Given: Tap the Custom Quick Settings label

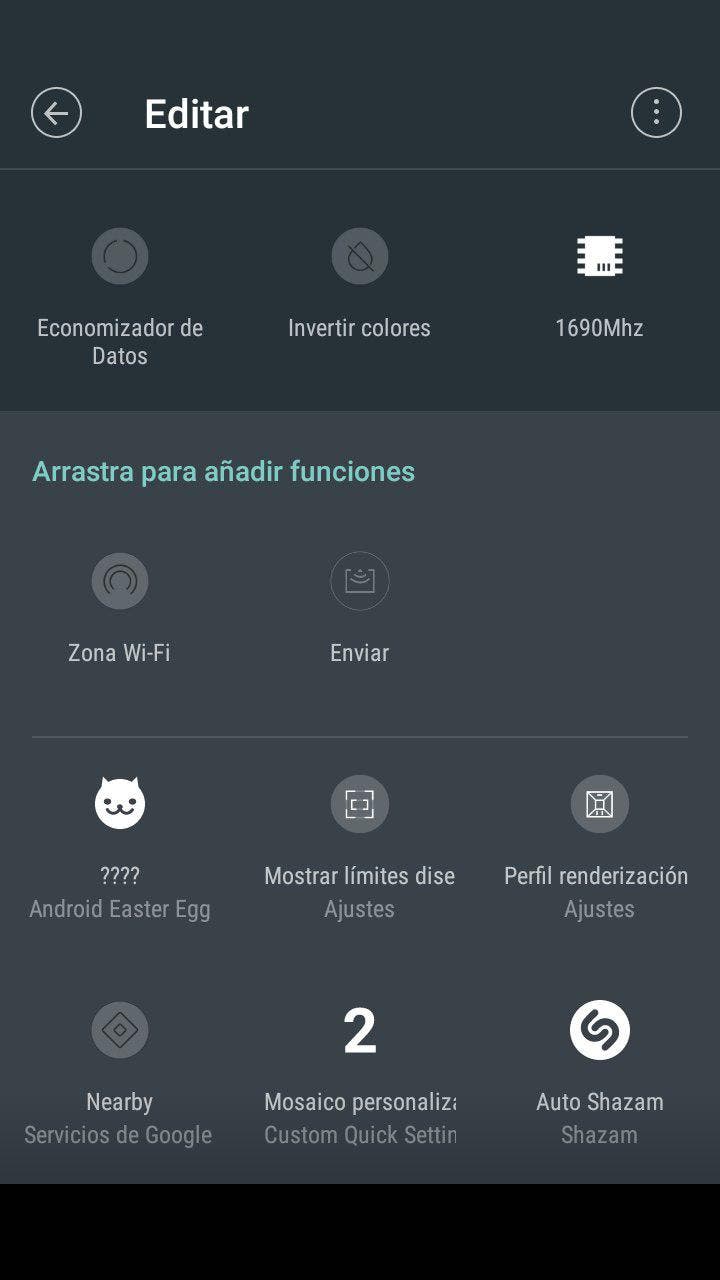Looking at the screenshot, I should click(359, 1134).
